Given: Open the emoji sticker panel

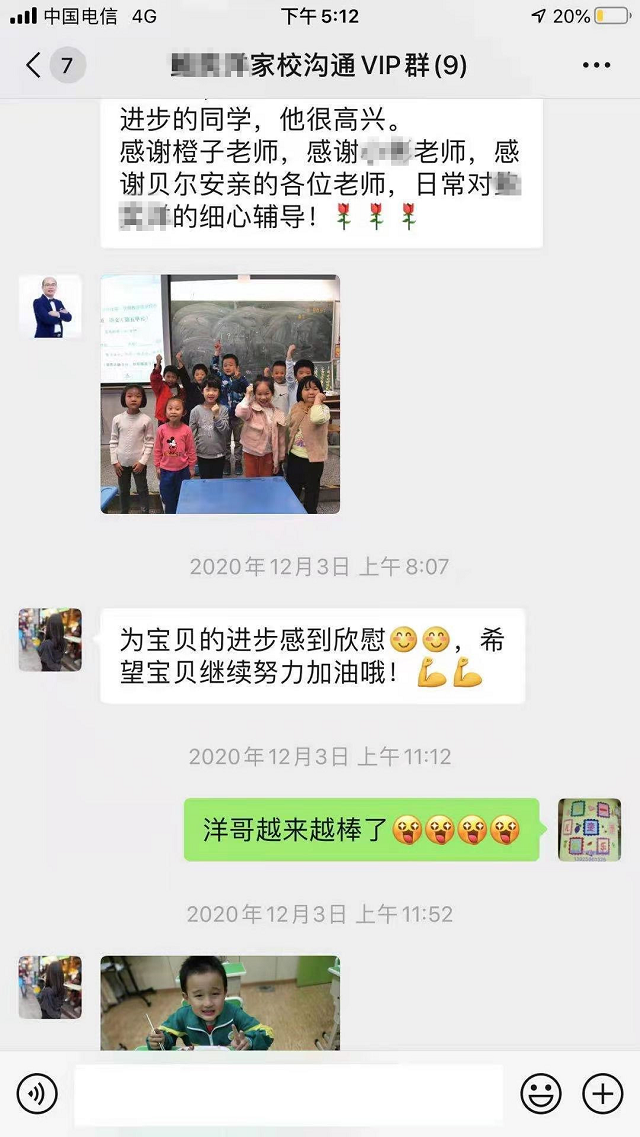Looking at the screenshot, I should click(541, 1094).
